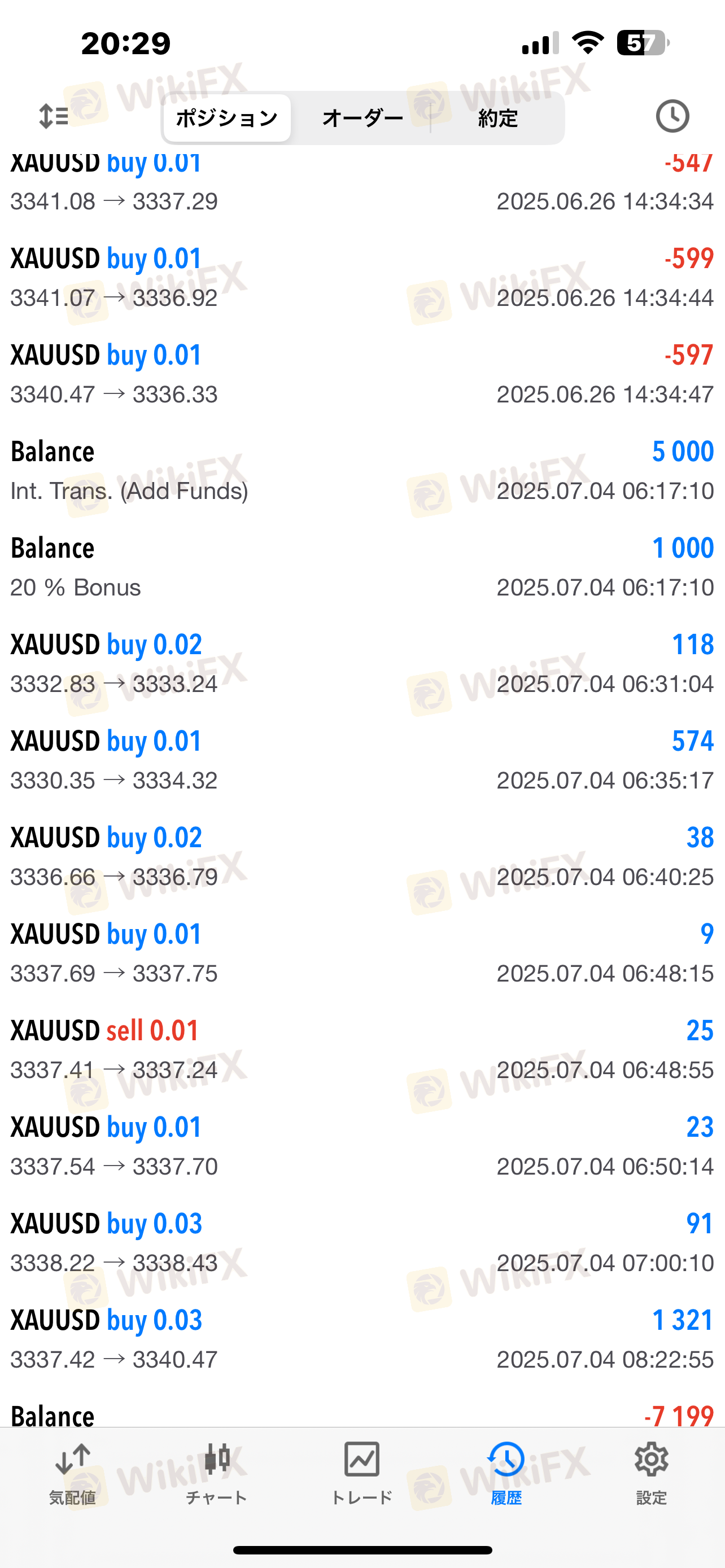This screenshot has height=1568, width=725.
Task: Open the 20 % Bonus balance entry
Action: 362,567
